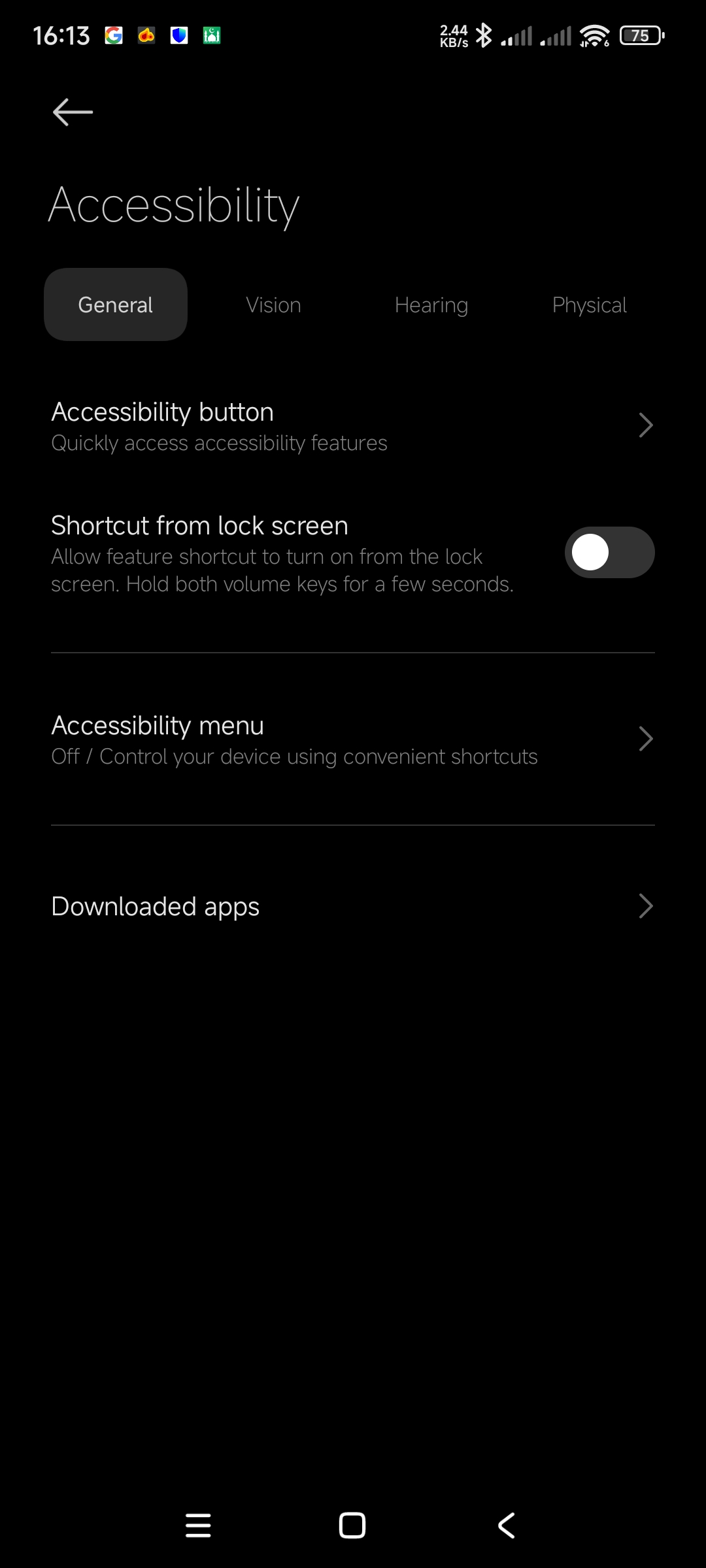The image size is (706, 1568).
Task: Open the Physical tab
Action: (x=589, y=305)
